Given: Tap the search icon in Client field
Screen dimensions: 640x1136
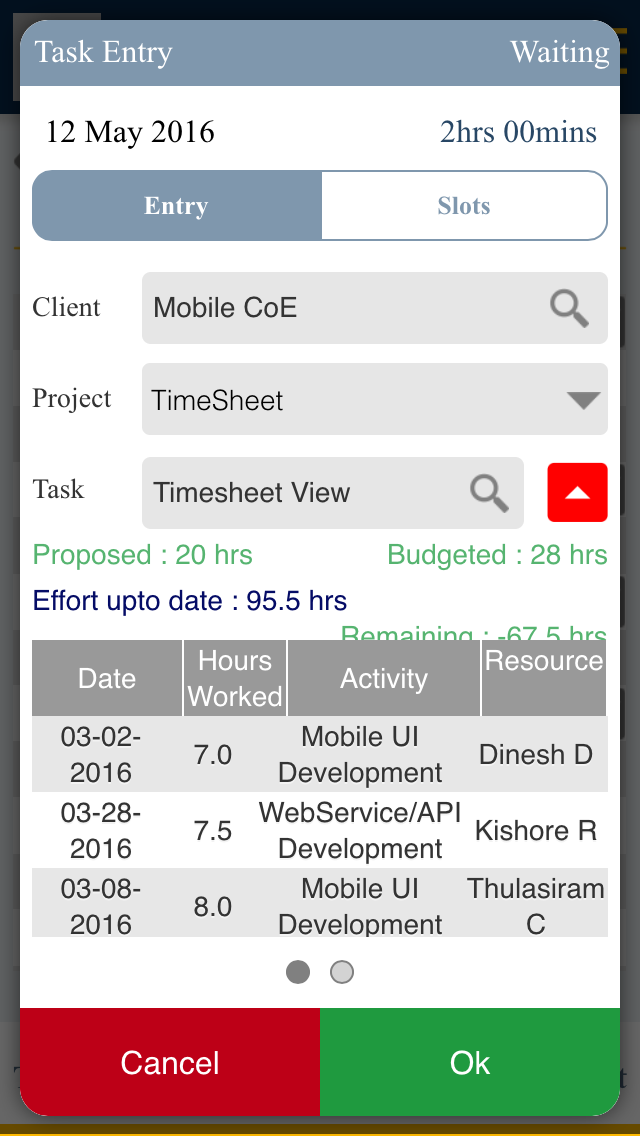Looking at the screenshot, I should pyautogui.click(x=568, y=309).
